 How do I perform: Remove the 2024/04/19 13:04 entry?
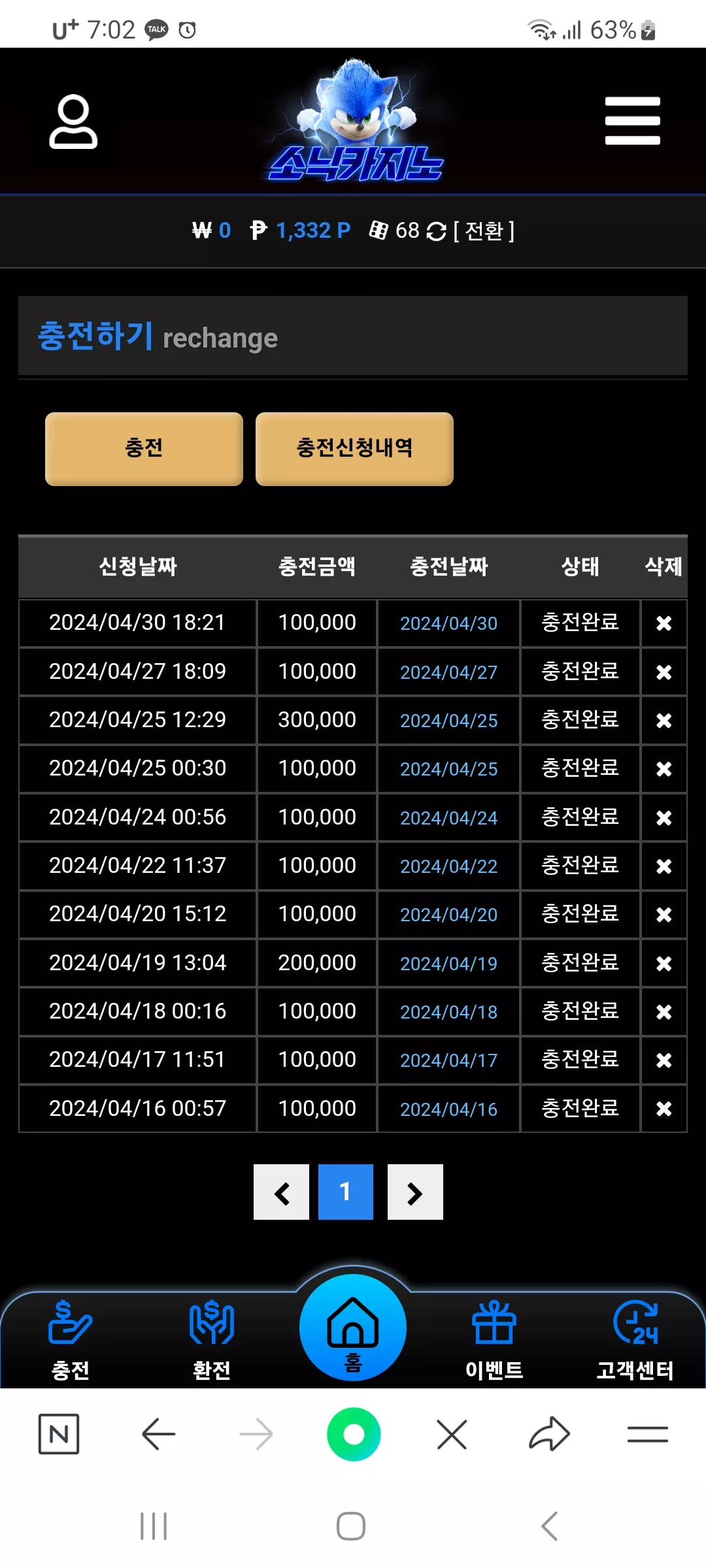point(664,963)
